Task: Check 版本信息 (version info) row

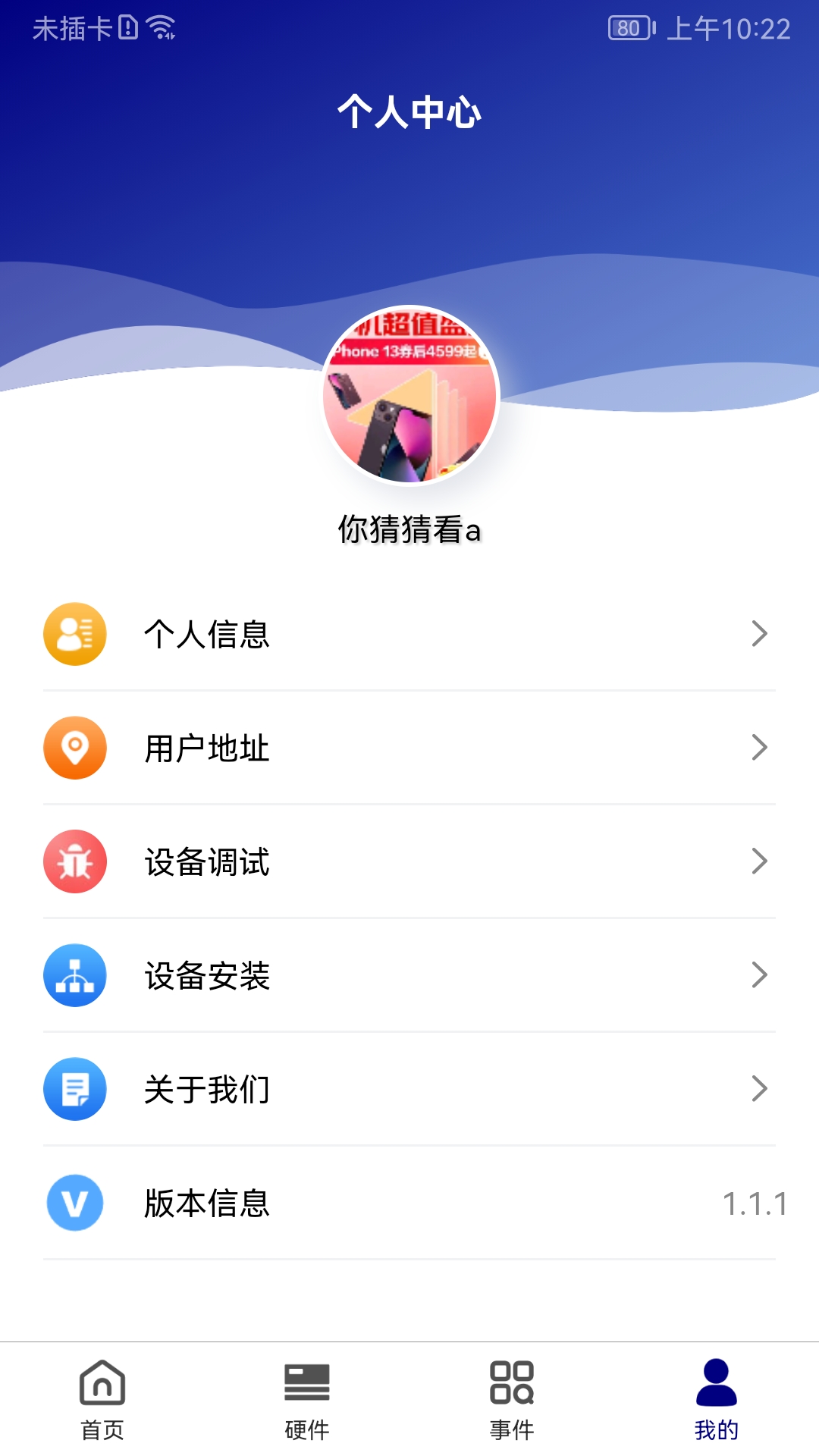Action: pos(409,1203)
